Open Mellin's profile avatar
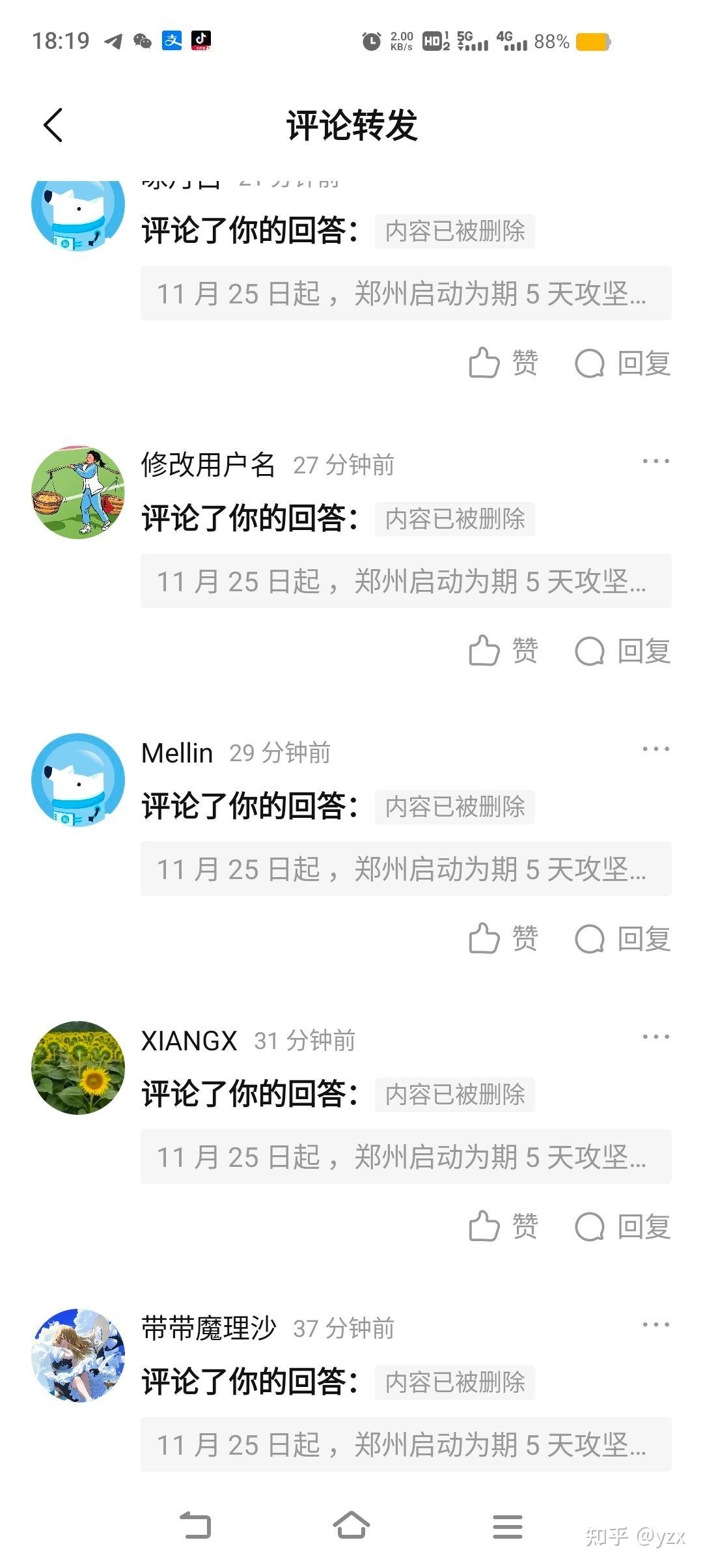The width and height of the screenshot is (703, 1568). pos(78,780)
